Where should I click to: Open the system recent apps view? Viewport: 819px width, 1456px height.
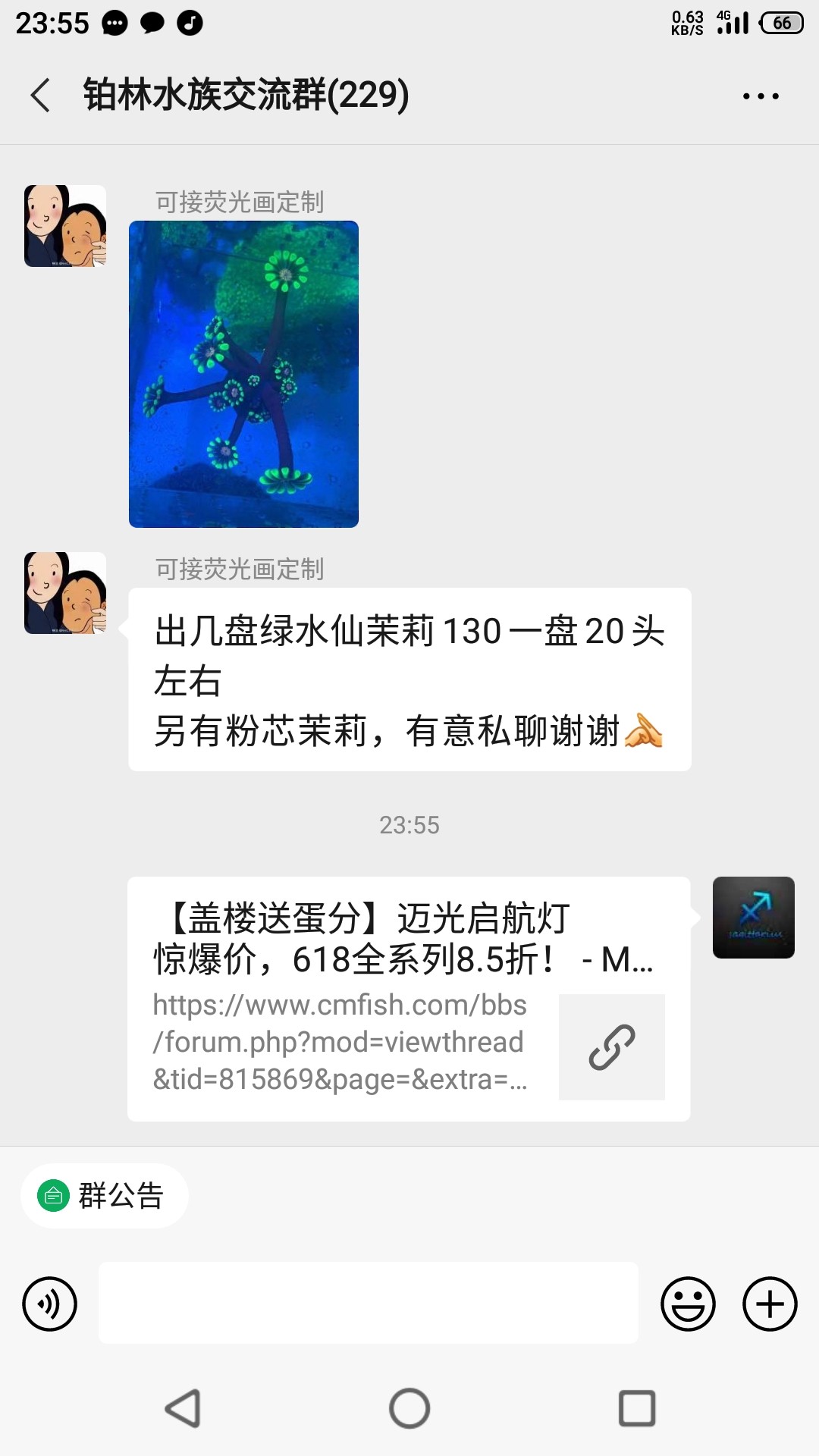point(637,1408)
